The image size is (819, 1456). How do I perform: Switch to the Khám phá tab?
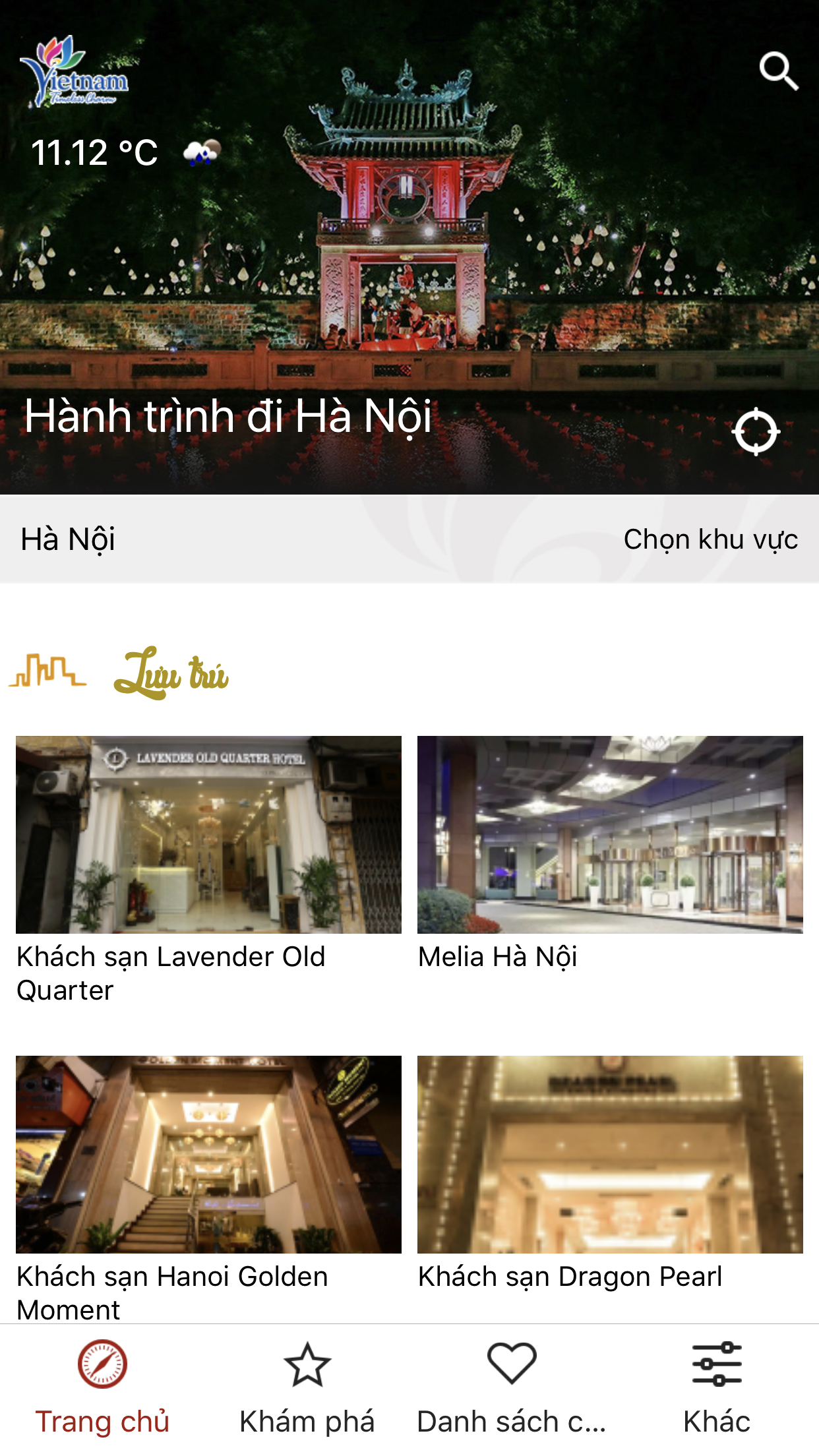click(x=307, y=1385)
